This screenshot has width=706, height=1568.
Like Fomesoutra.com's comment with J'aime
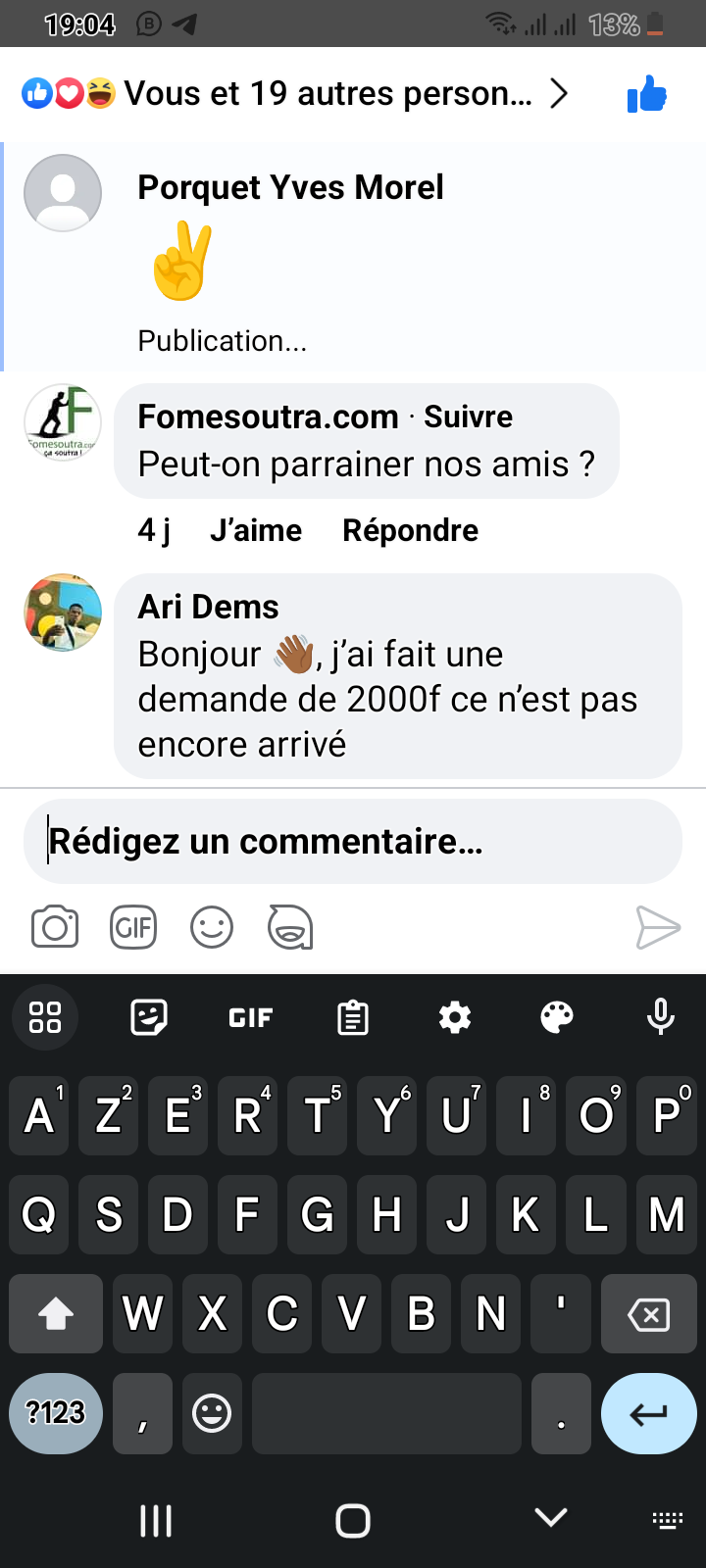pyautogui.click(x=255, y=530)
